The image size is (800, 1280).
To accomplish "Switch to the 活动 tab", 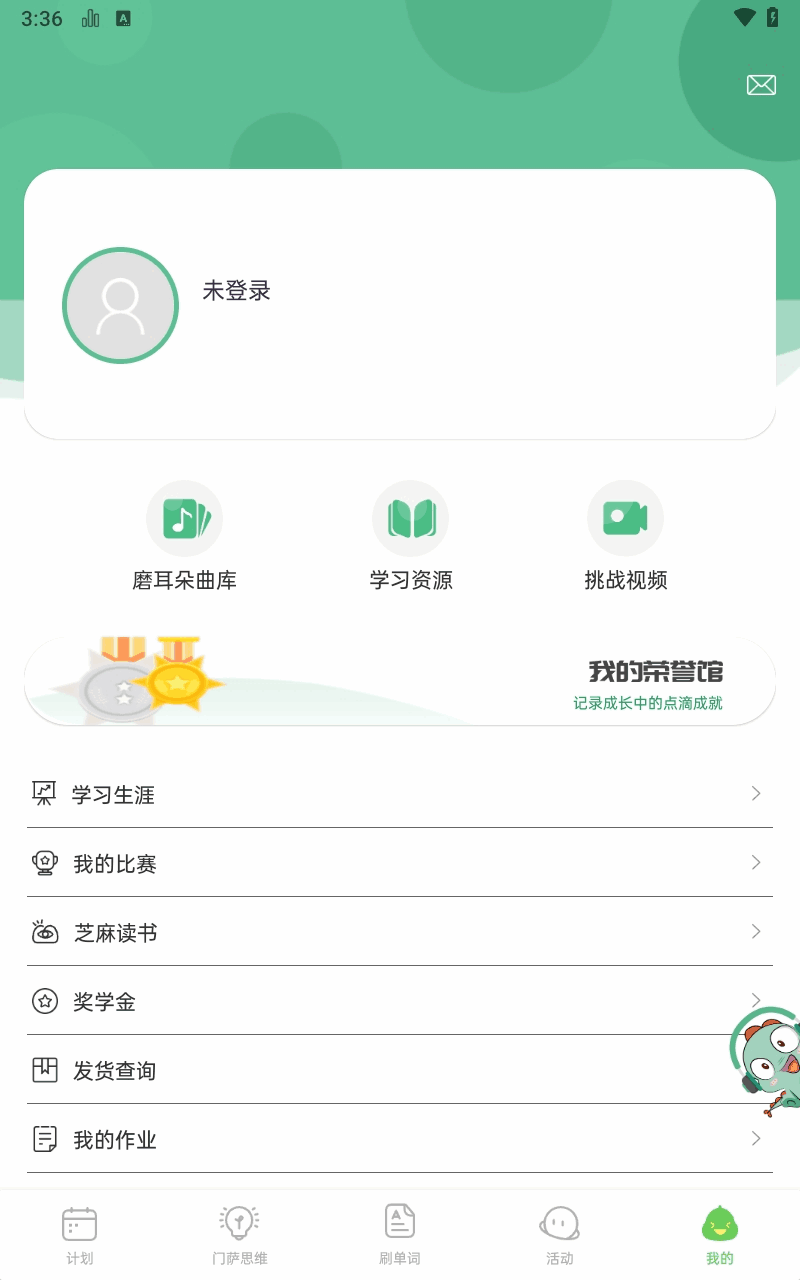I will 560,1234.
